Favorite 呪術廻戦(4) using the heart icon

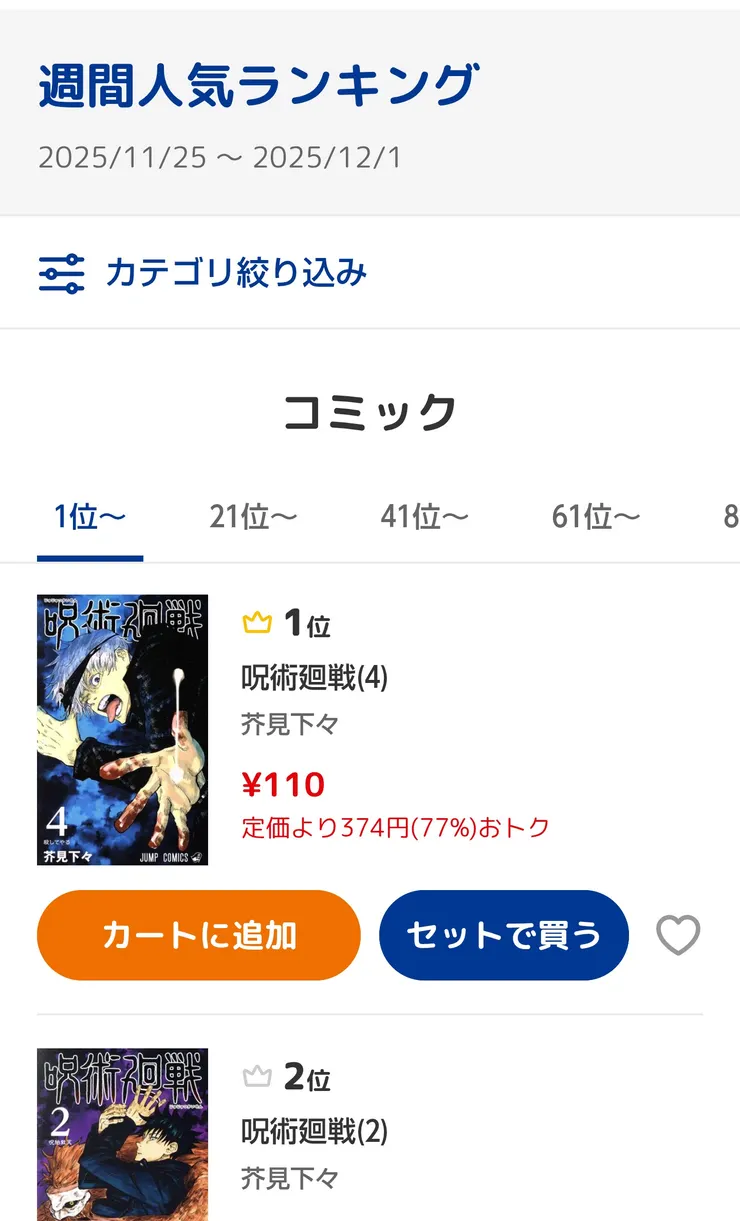tap(678, 935)
